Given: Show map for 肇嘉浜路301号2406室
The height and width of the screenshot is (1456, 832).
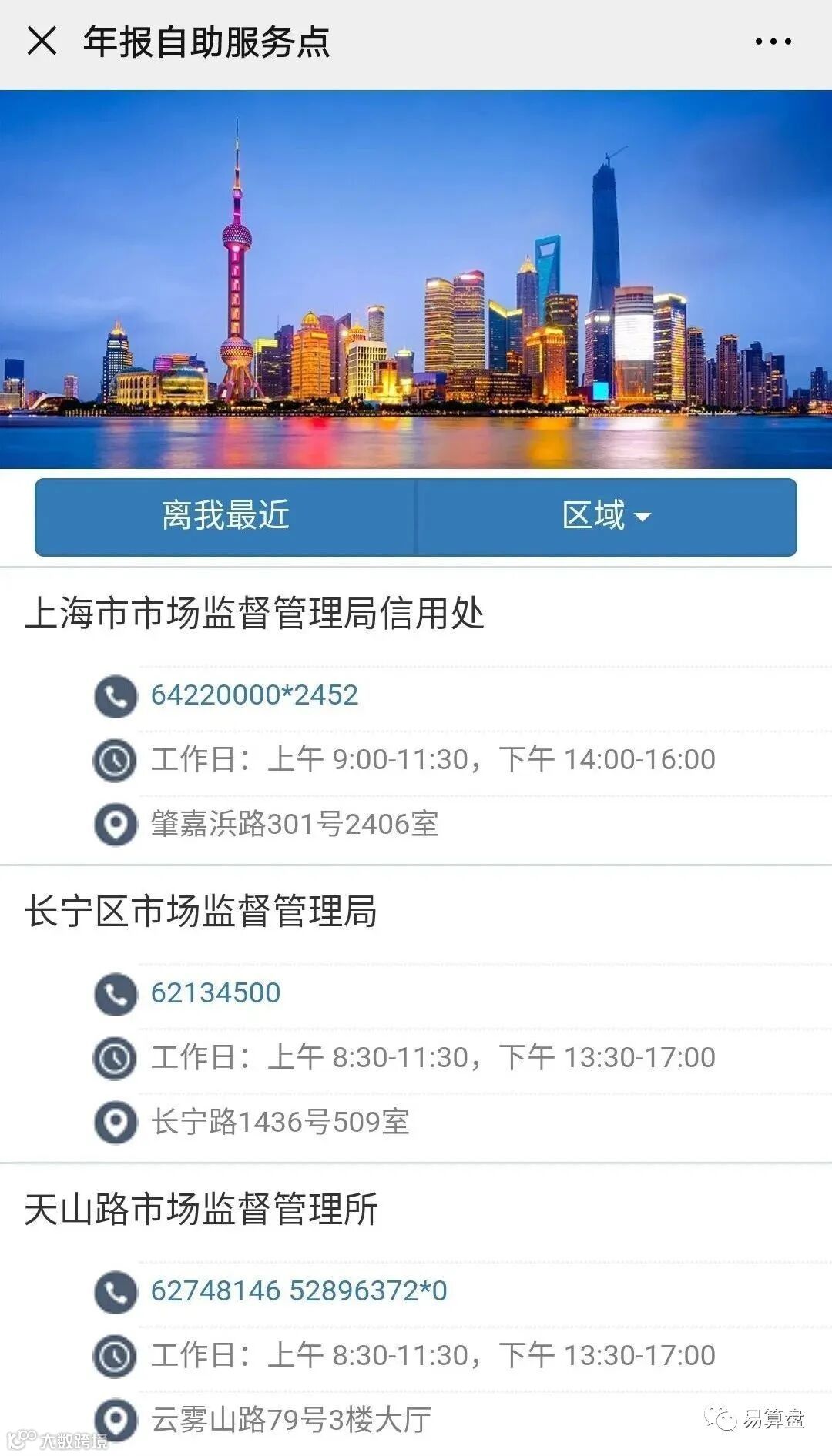Looking at the screenshot, I should pos(294,825).
